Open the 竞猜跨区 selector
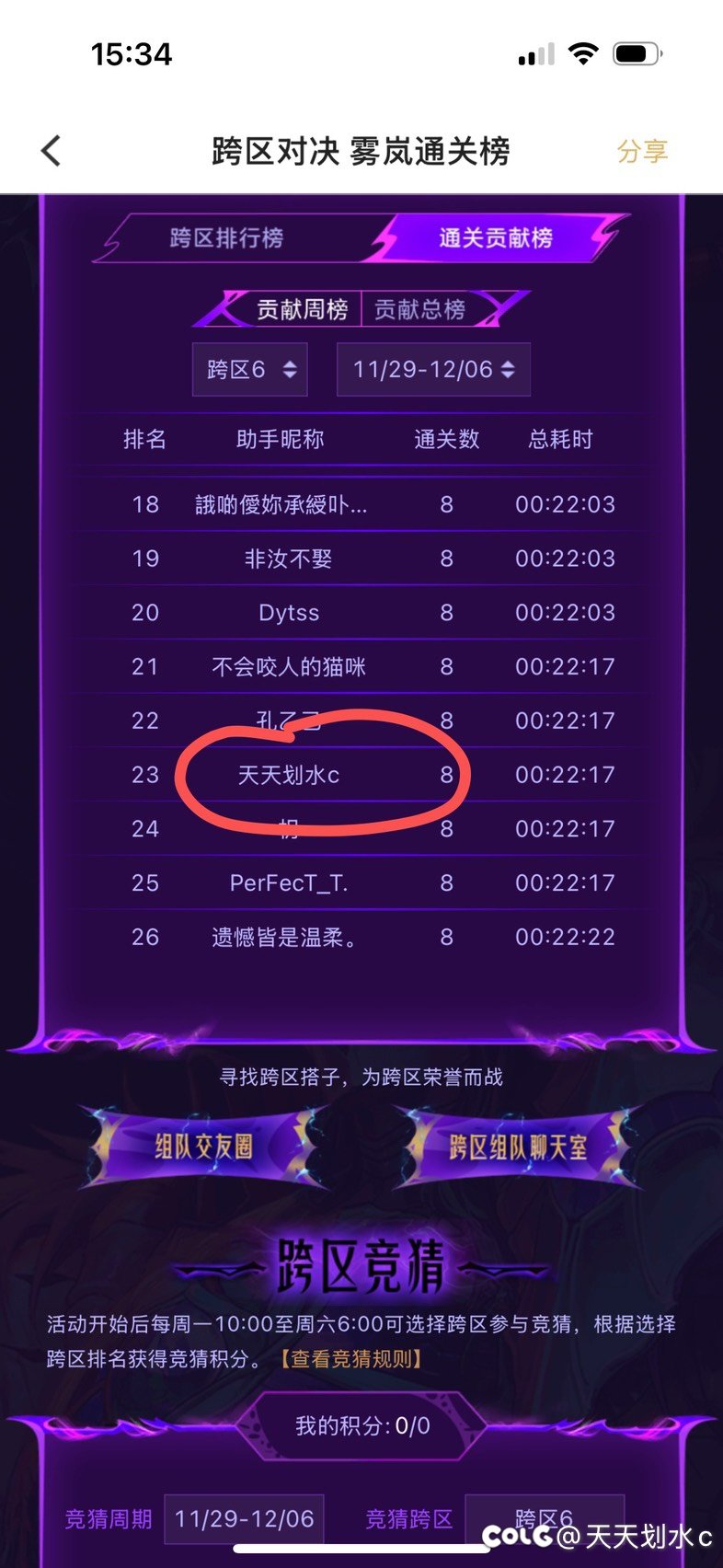Screen dimensions: 723x1568 point(544,1518)
